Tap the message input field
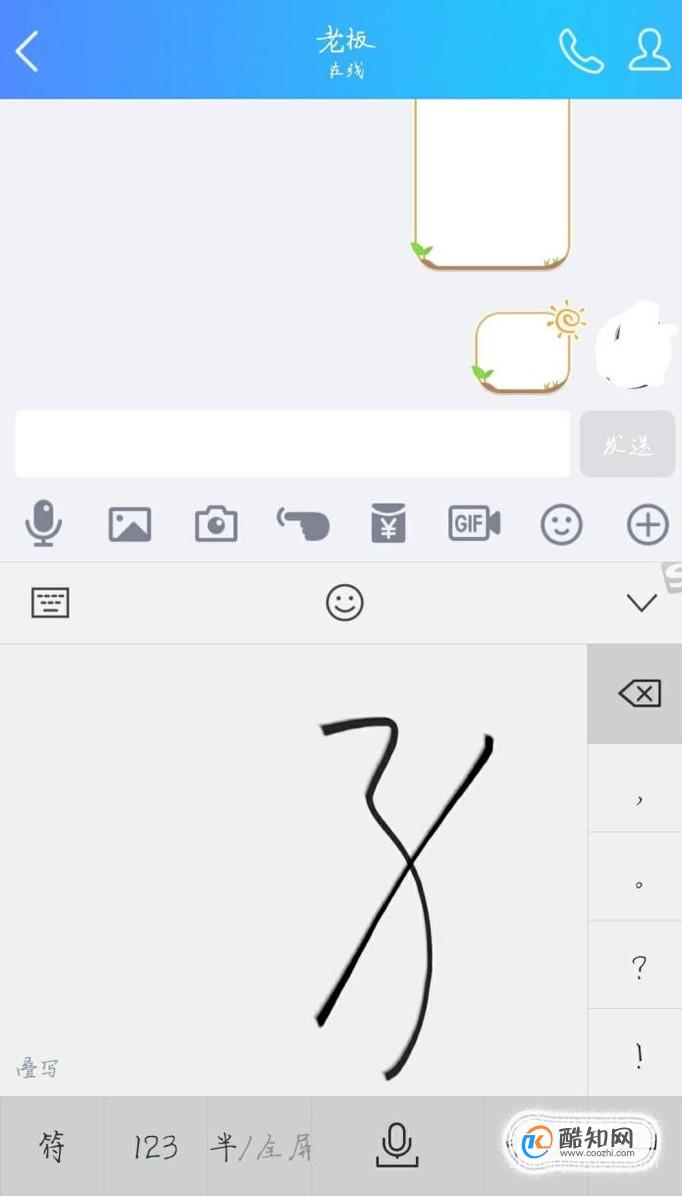This screenshot has width=682, height=1196. point(292,443)
